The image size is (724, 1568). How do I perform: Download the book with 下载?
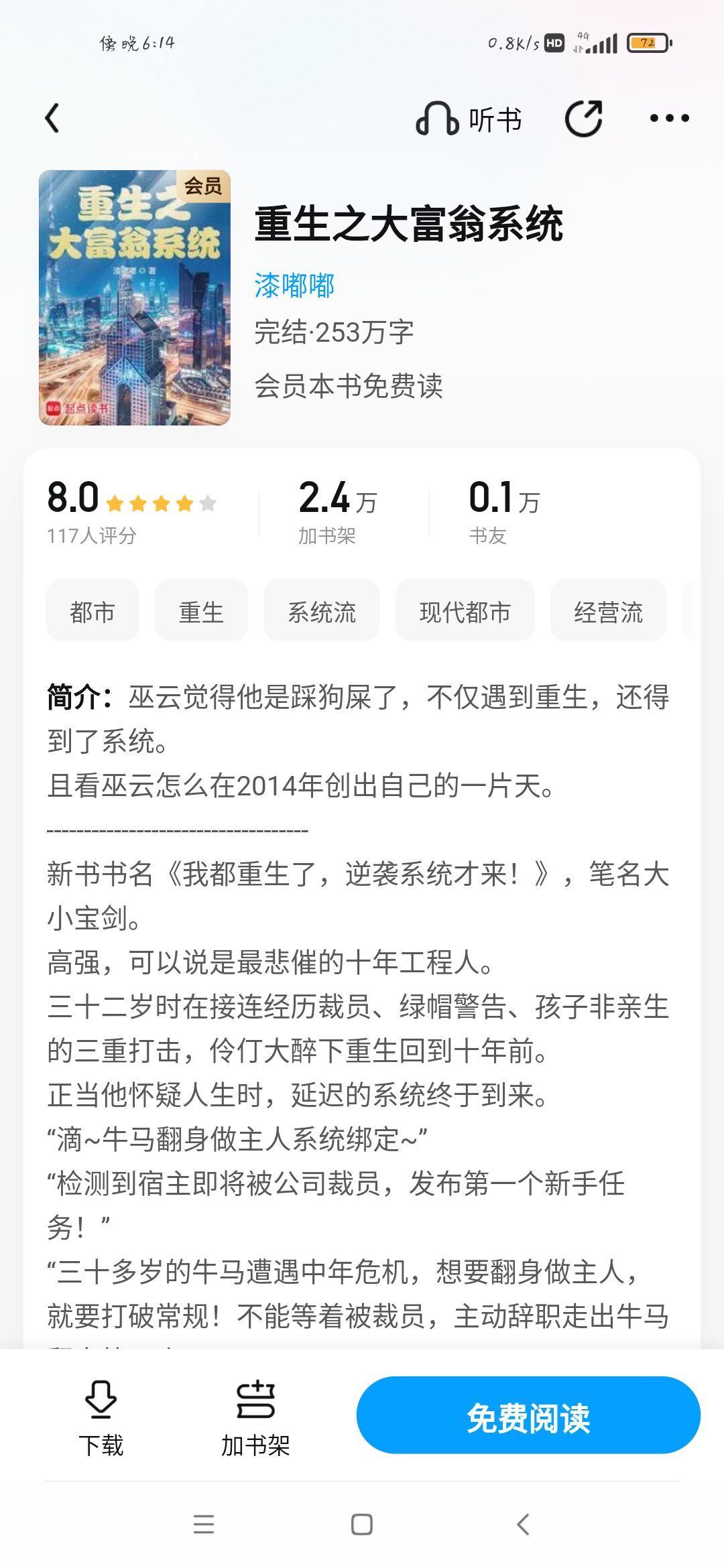pyautogui.click(x=101, y=1417)
